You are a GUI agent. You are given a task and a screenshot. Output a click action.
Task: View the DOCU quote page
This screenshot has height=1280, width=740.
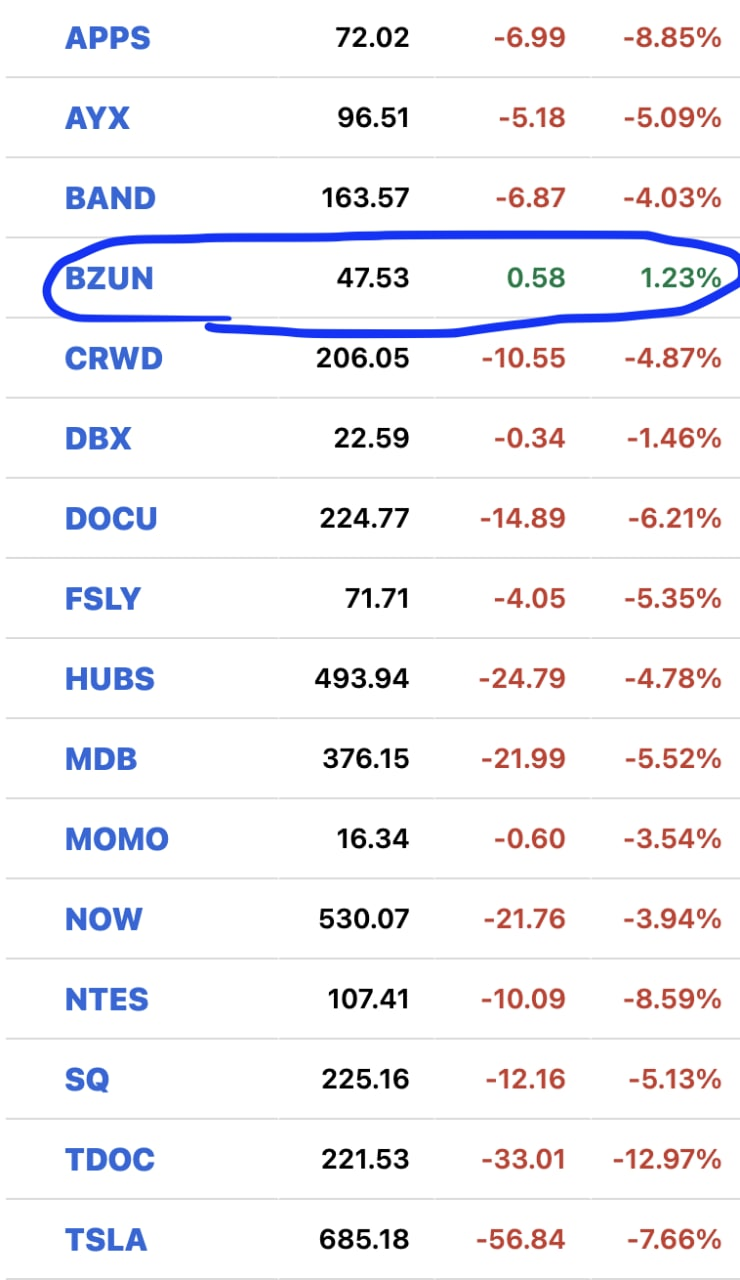click(111, 519)
